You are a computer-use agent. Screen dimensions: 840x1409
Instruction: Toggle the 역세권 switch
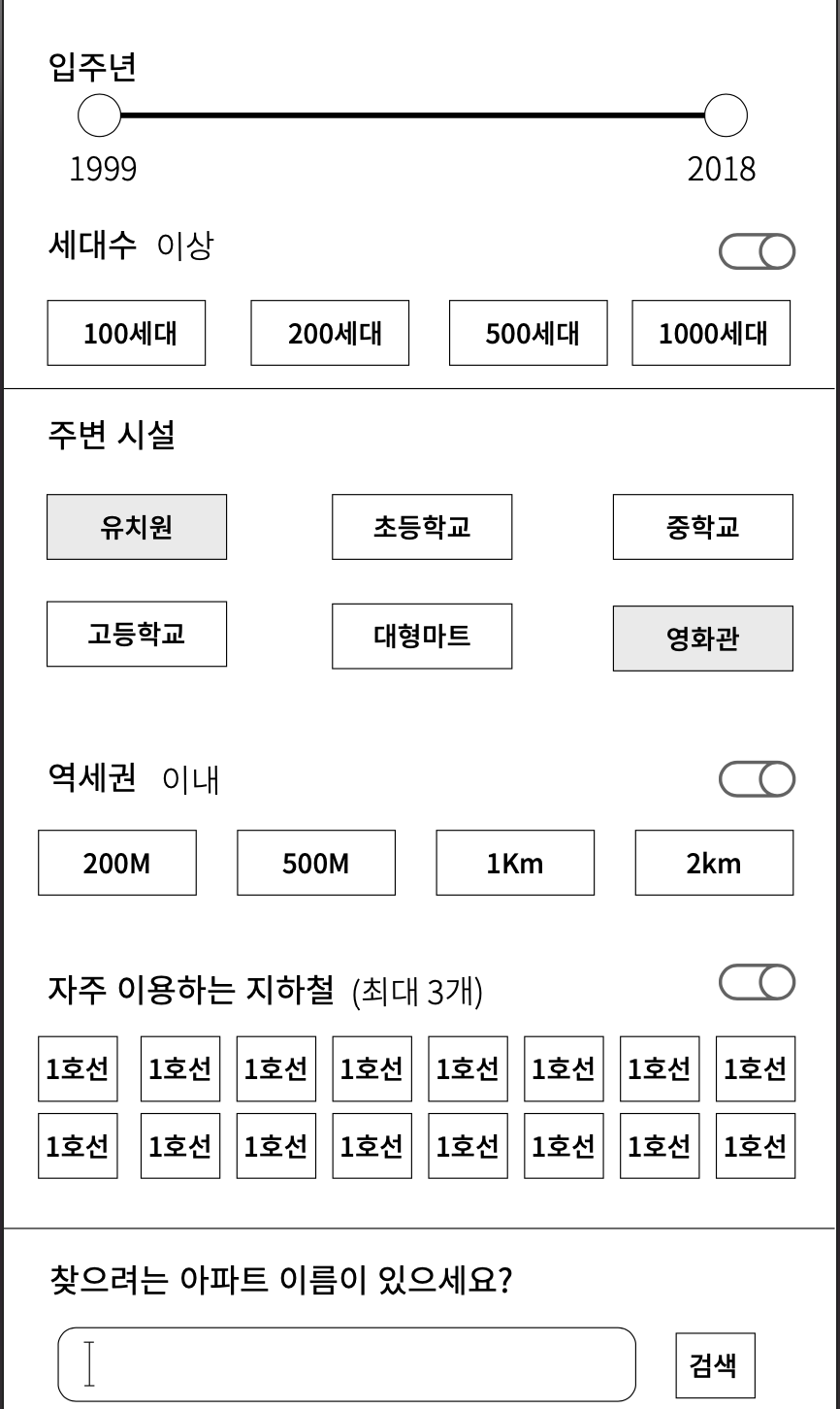click(757, 779)
